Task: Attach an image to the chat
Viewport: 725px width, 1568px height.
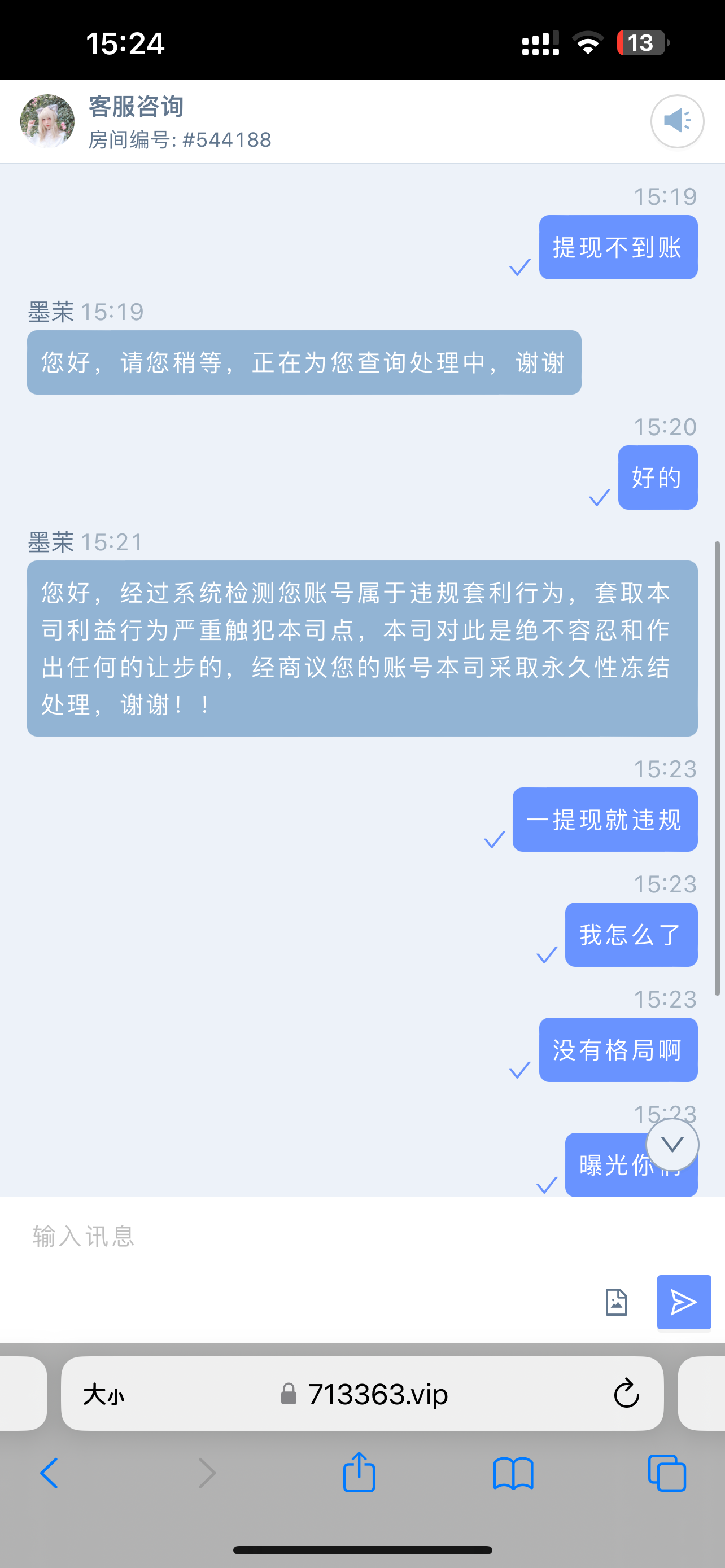Action: point(616,1302)
